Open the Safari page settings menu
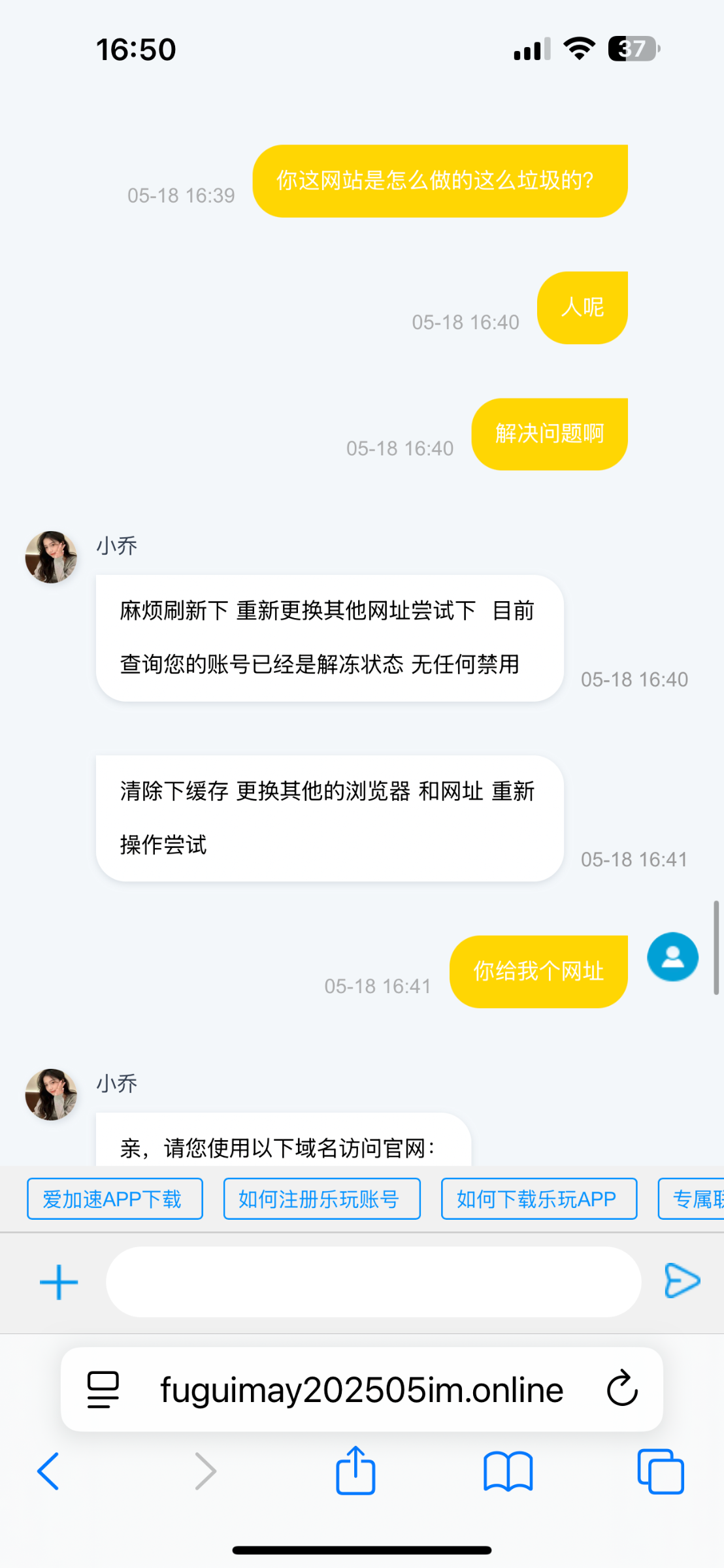 pos(103,1389)
